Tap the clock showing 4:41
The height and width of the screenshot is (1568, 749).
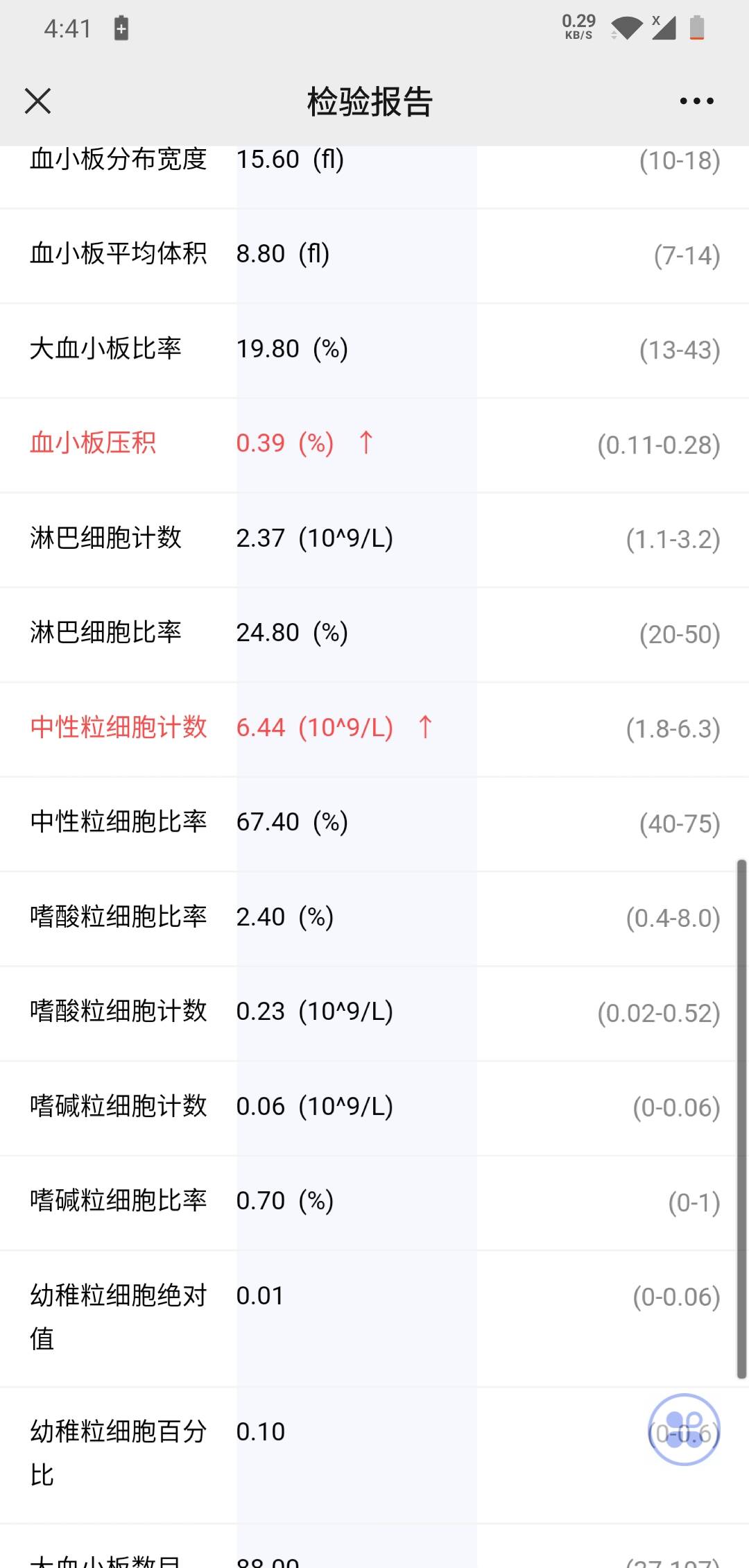coord(67,29)
